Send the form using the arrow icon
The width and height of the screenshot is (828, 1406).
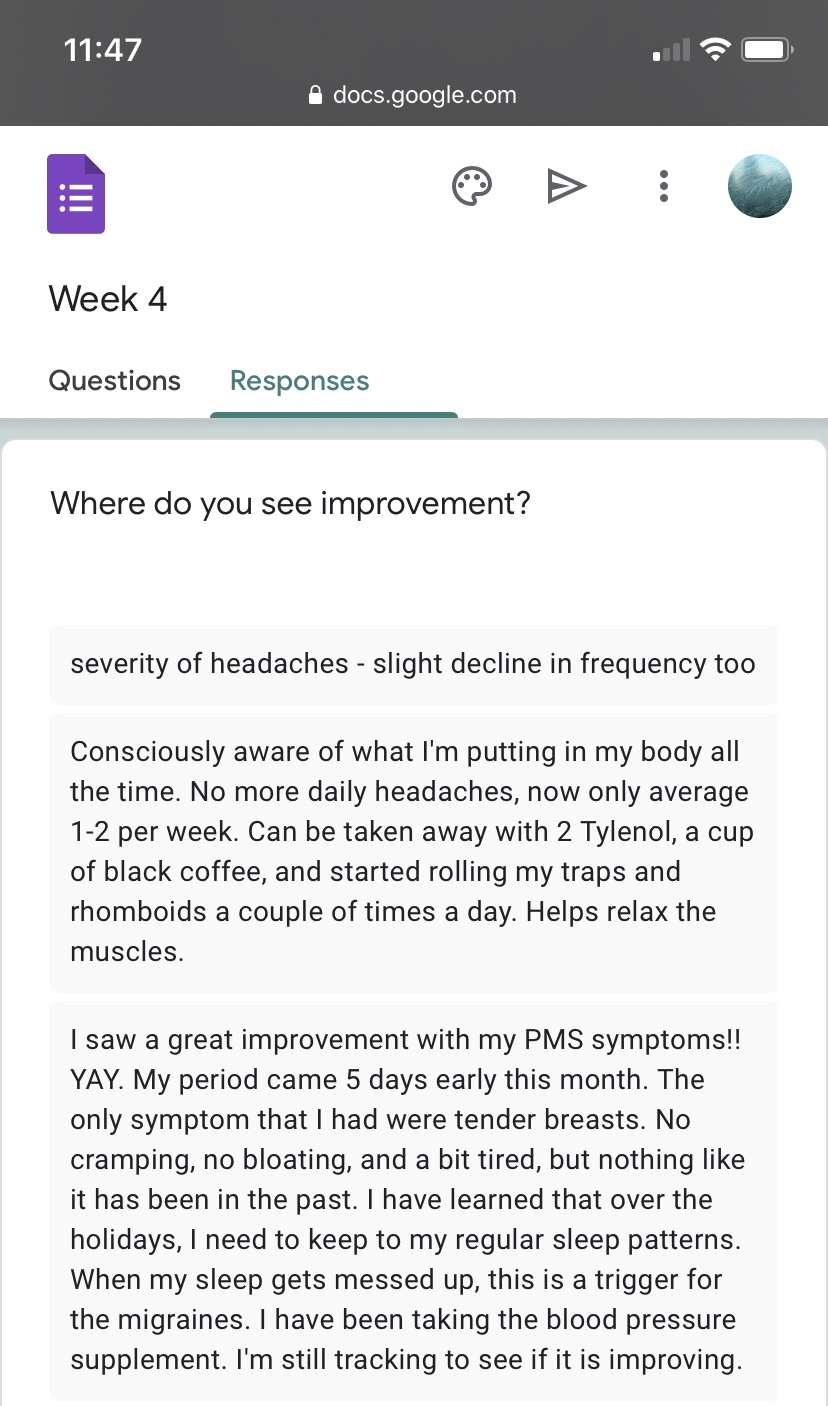click(566, 186)
